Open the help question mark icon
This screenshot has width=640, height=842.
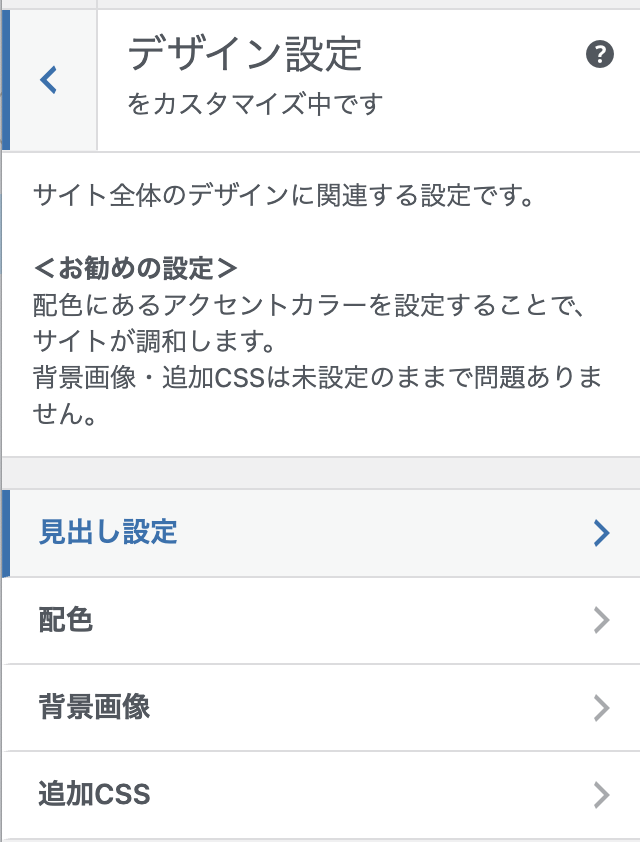tap(598, 55)
